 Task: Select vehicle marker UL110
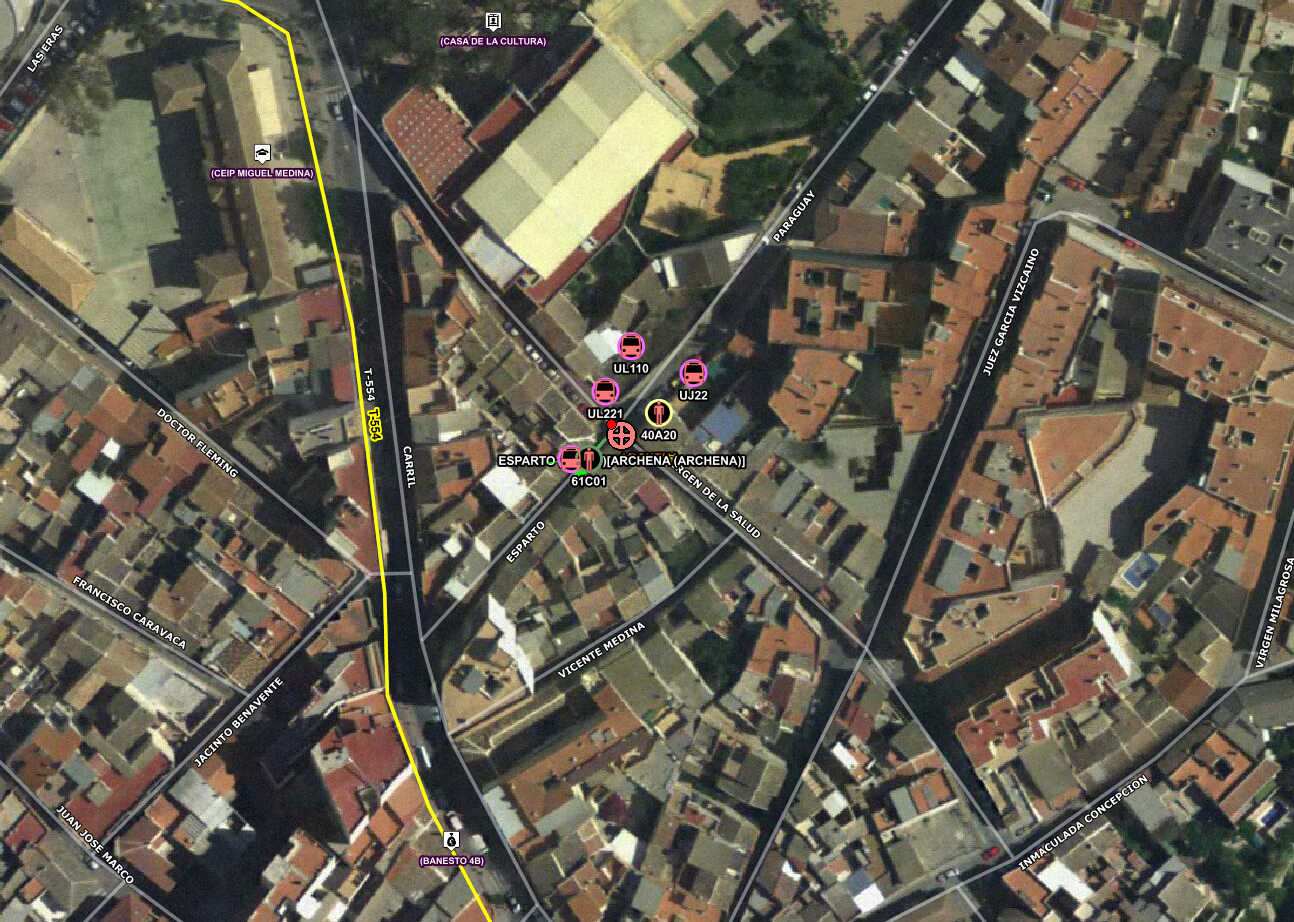coord(631,347)
